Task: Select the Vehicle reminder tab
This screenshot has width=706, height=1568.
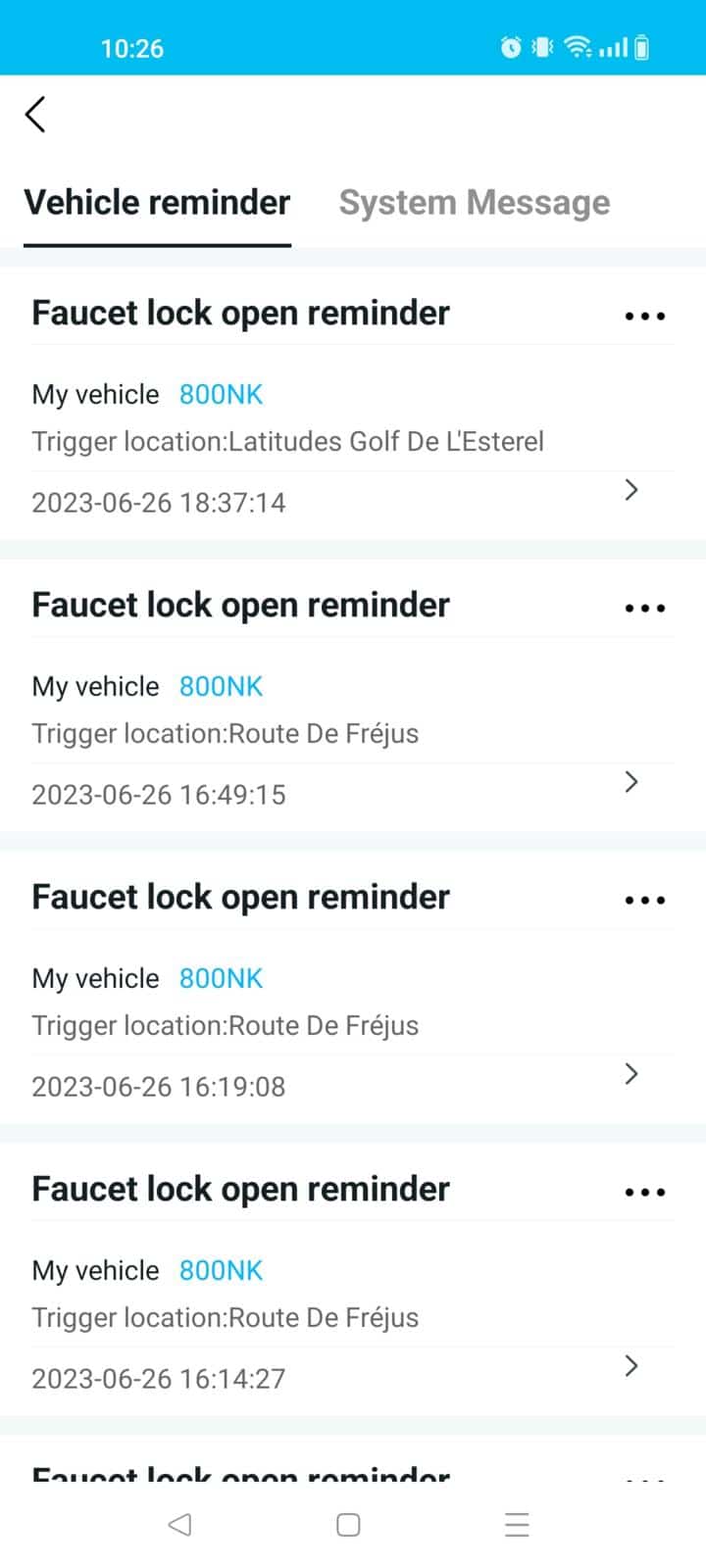Action: pyautogui.click(x=157, y=203)
